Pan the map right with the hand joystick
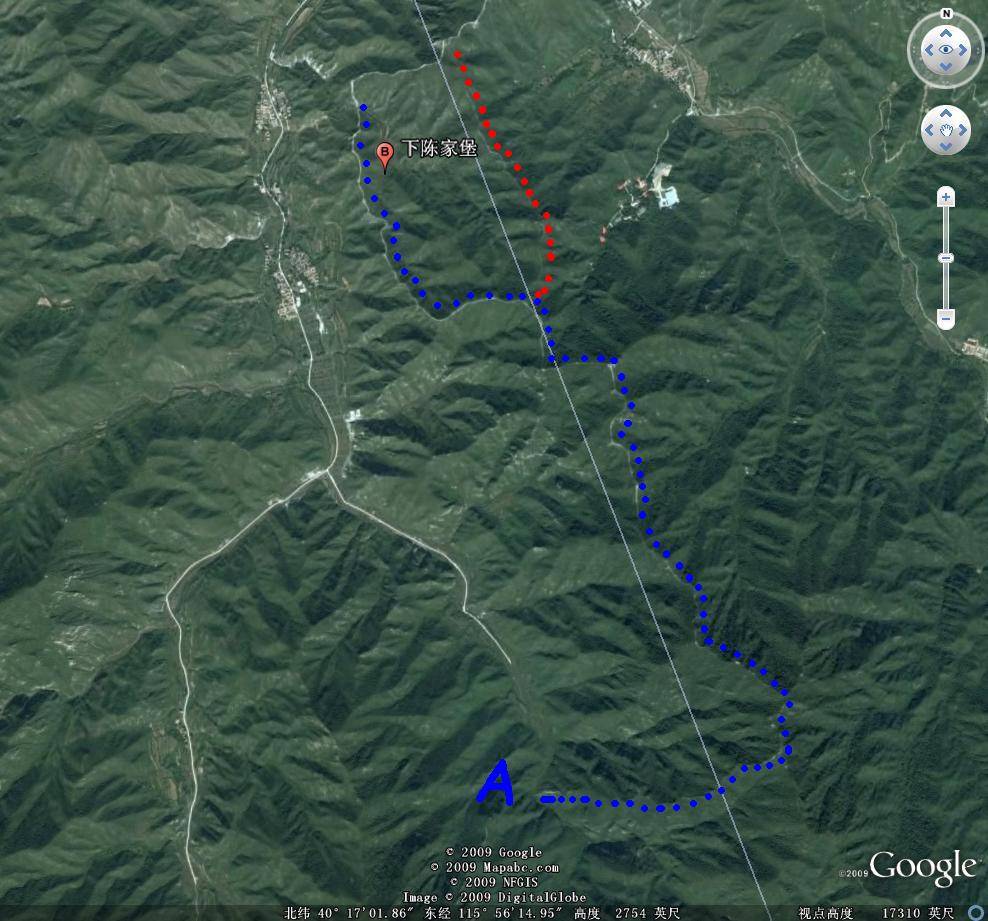The height and width of the screenshot is (921, 988). (961, 130)
